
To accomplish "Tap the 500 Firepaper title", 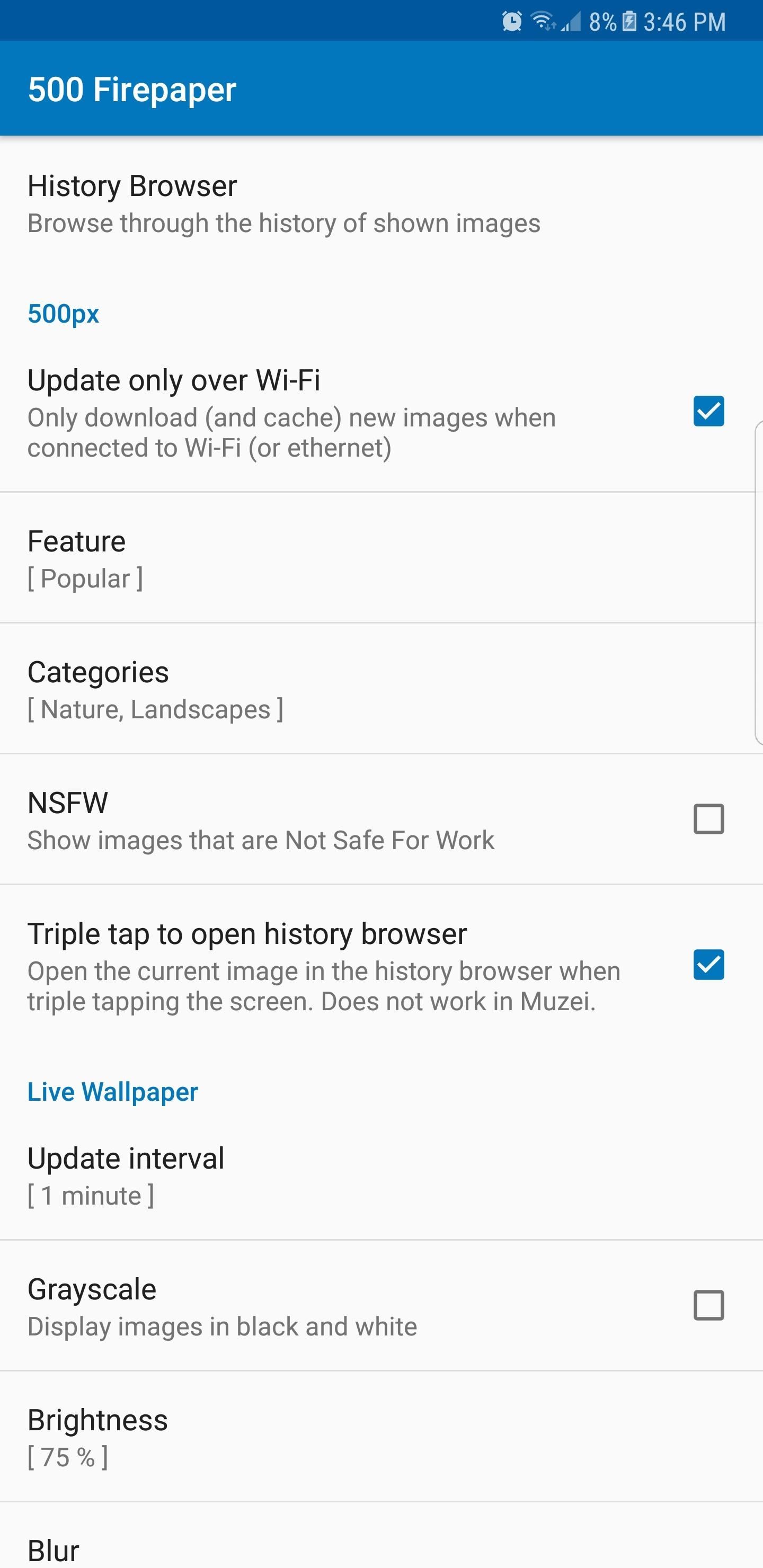I will pos(131,89).
